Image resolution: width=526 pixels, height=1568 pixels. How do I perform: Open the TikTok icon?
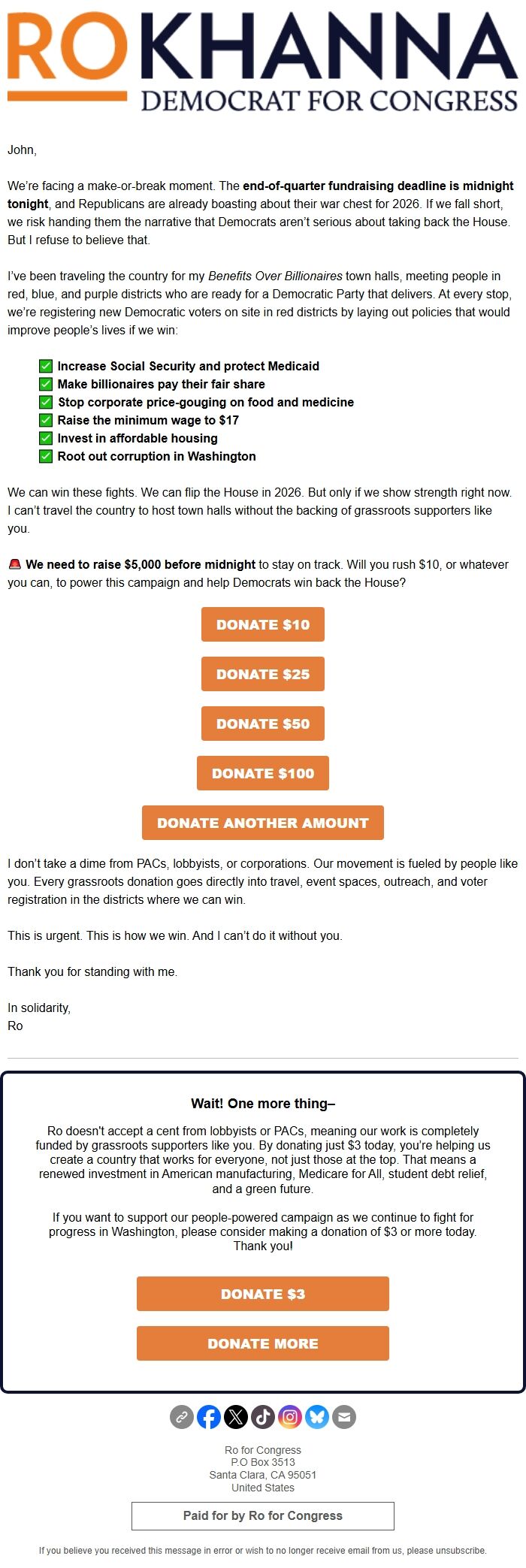pos(263,1417)
